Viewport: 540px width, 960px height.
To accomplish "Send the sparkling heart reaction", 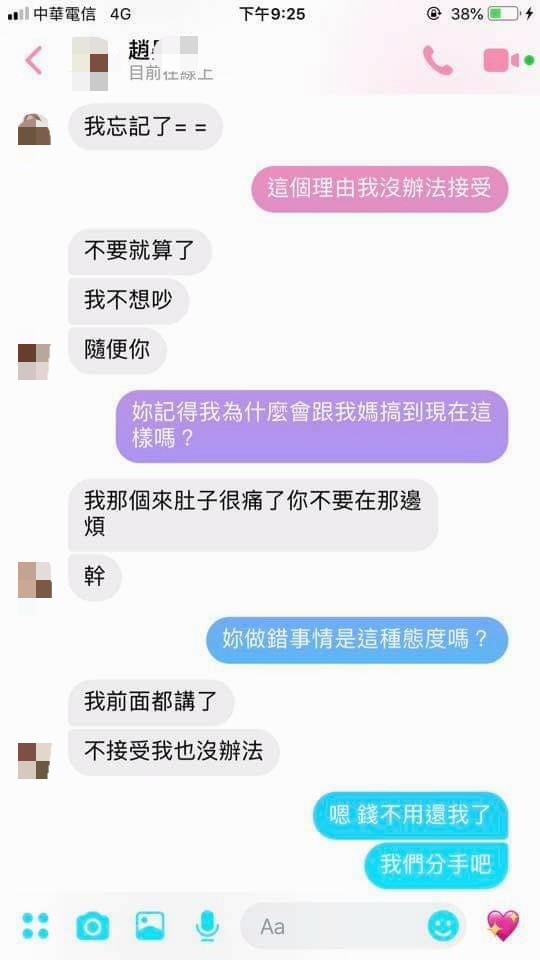I will click(x=503, y=926).
